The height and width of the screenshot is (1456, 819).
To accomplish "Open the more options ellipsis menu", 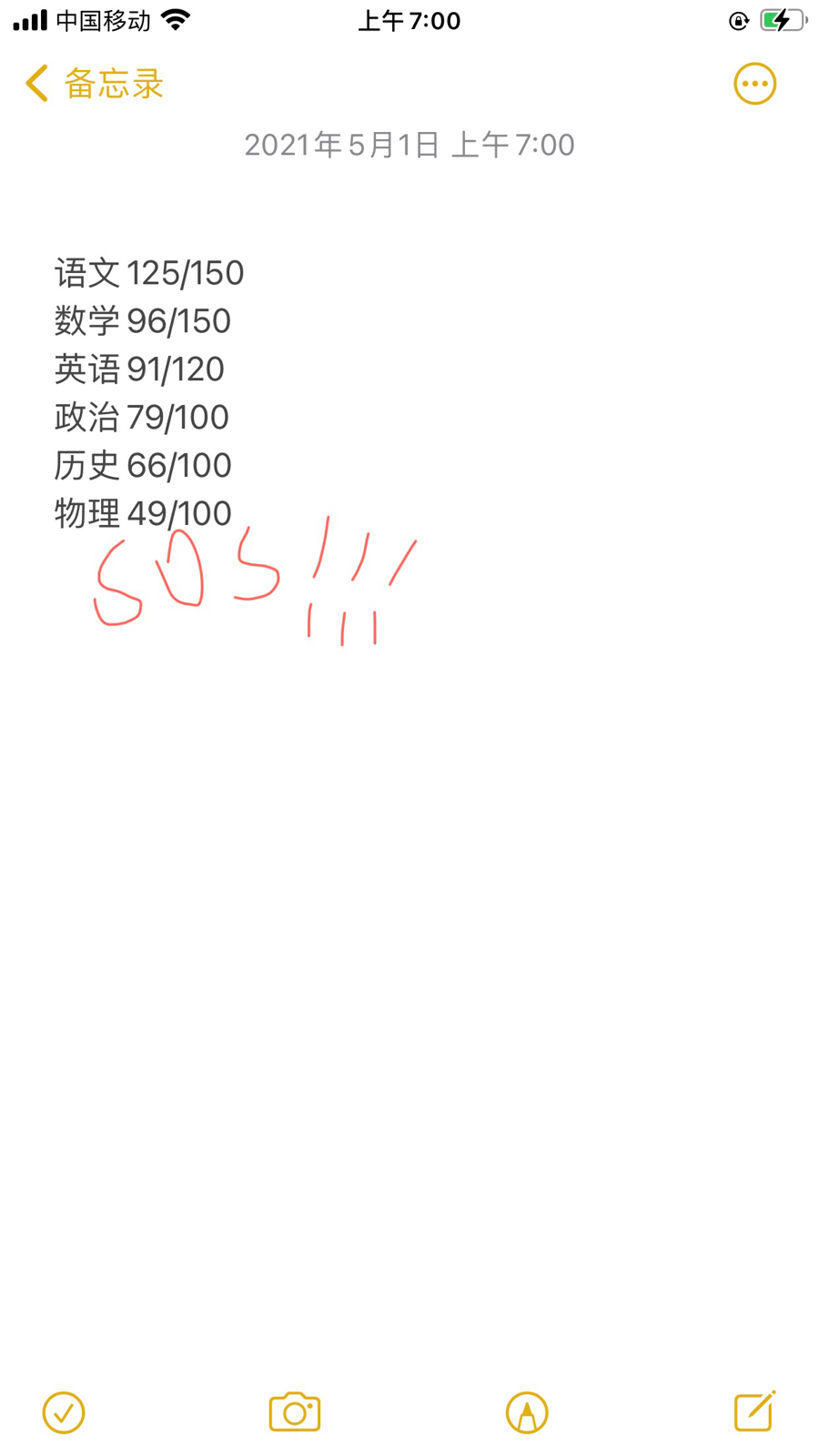I will coord(754,84).
